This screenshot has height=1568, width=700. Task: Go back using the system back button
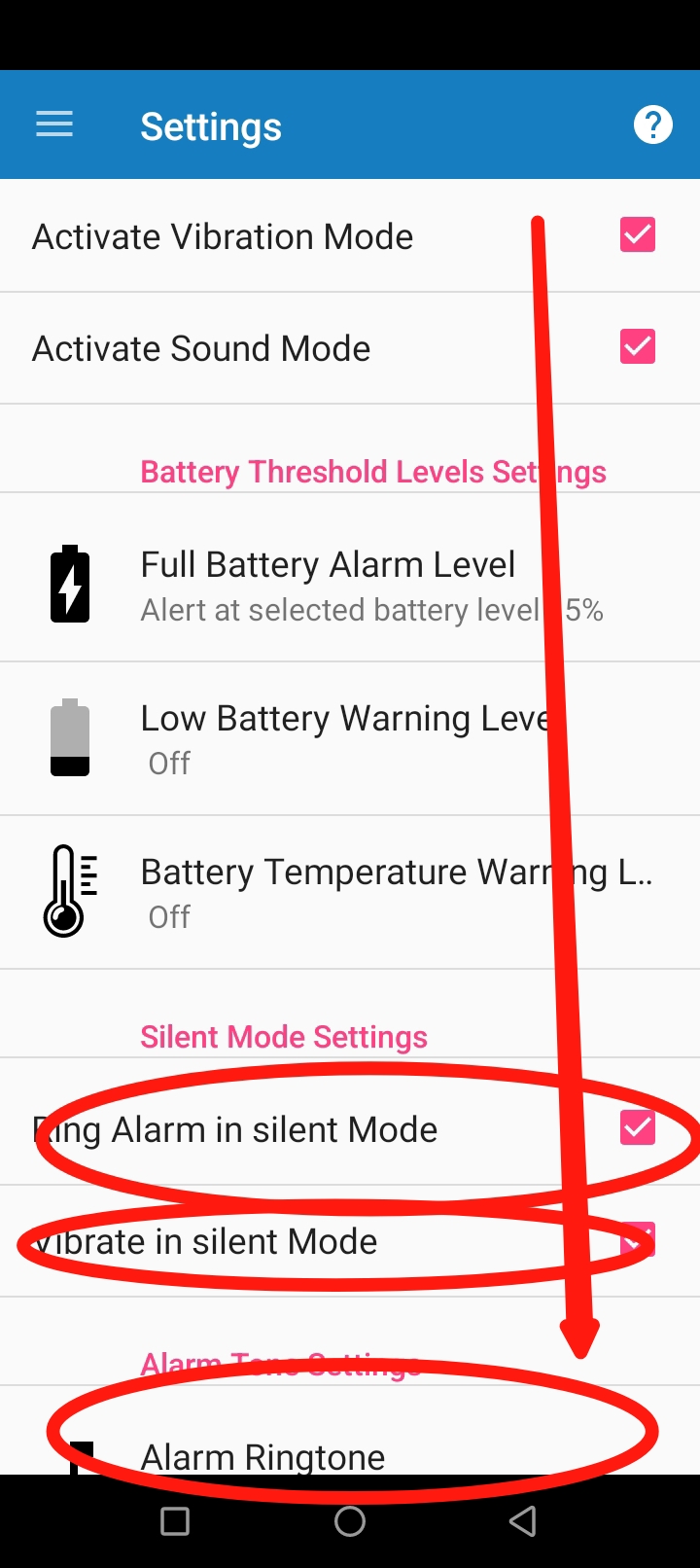click(523, 1521)
